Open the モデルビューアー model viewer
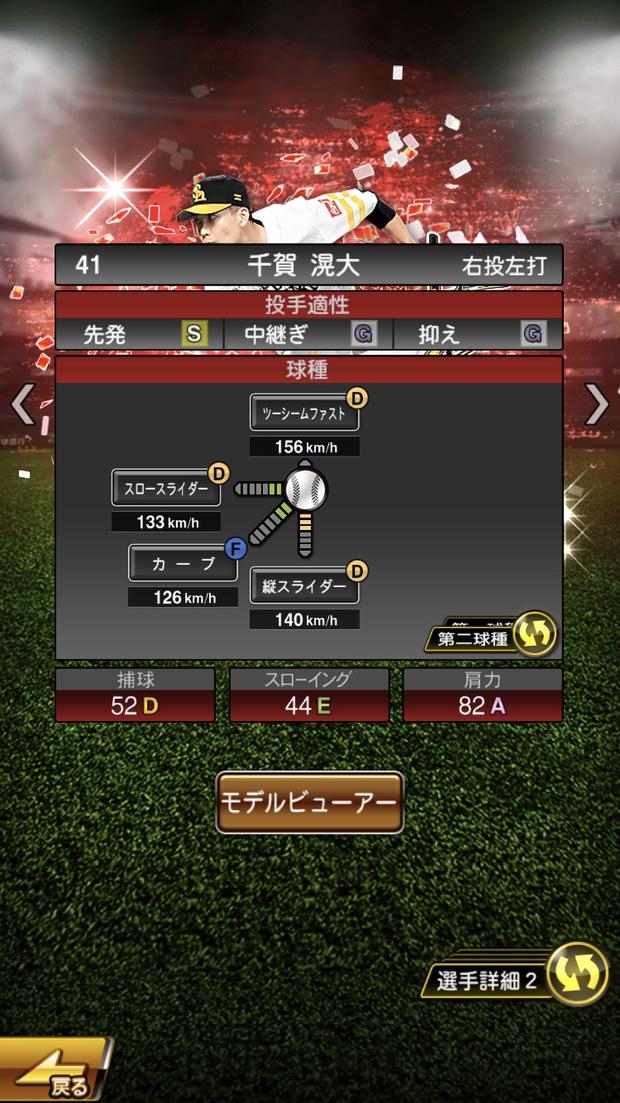Screen dimensions: 620x1103 tap(310, 802)
